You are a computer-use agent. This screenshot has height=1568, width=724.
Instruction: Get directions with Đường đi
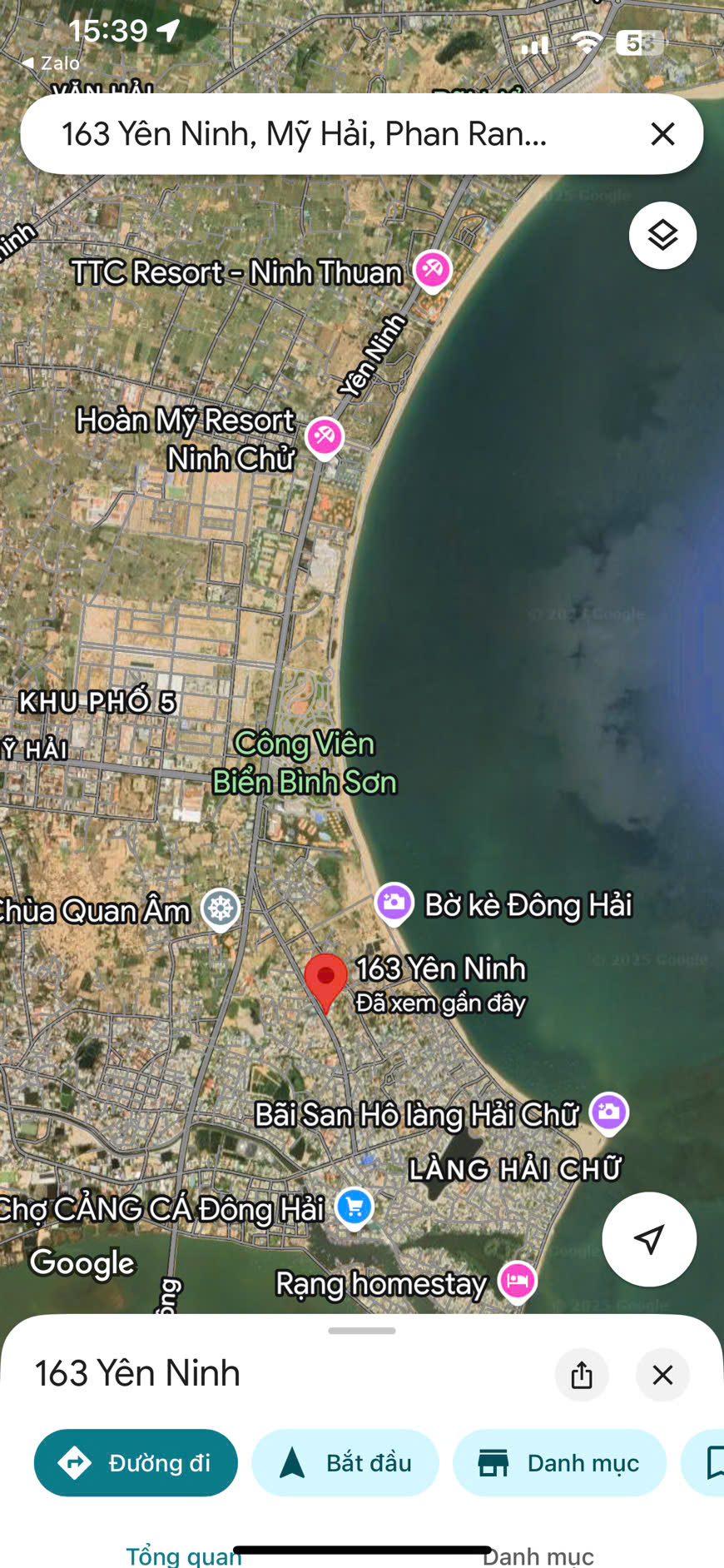point(136,1463)
